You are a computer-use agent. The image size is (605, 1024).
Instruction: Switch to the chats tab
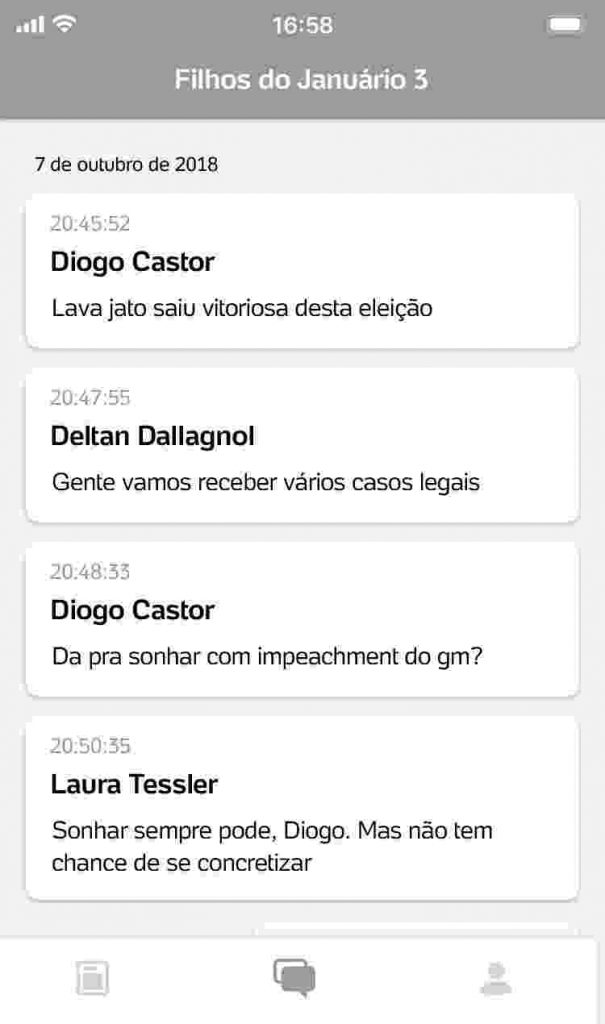point(295,977)
